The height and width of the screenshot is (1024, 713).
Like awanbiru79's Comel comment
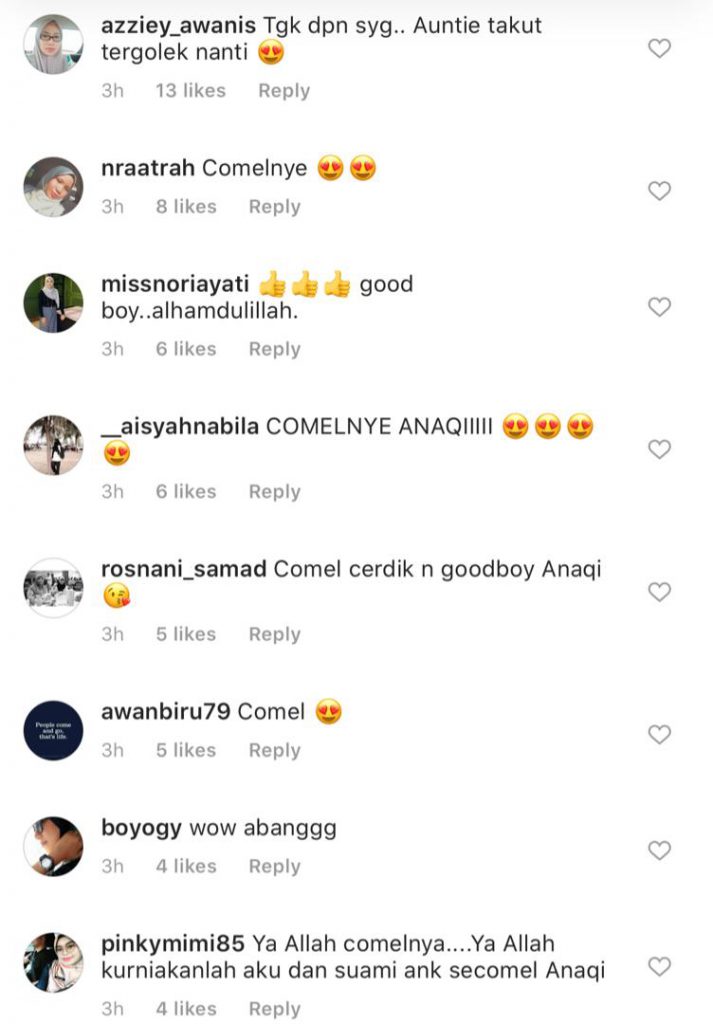coord(660,734)
